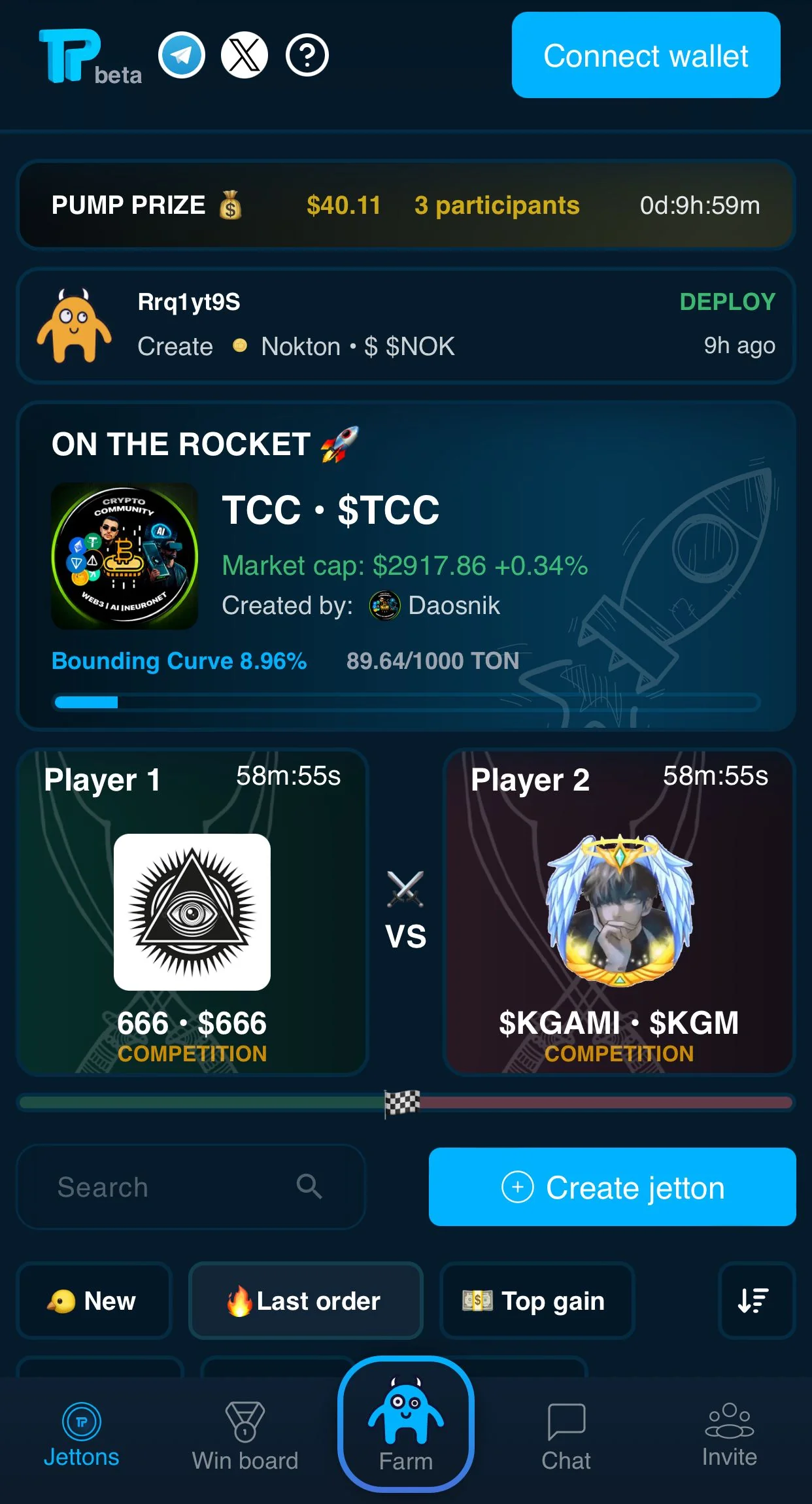The height and width of the screenshot is (1504, 812).
Task: Open the X social profile icon
Action: coord(245,56)
